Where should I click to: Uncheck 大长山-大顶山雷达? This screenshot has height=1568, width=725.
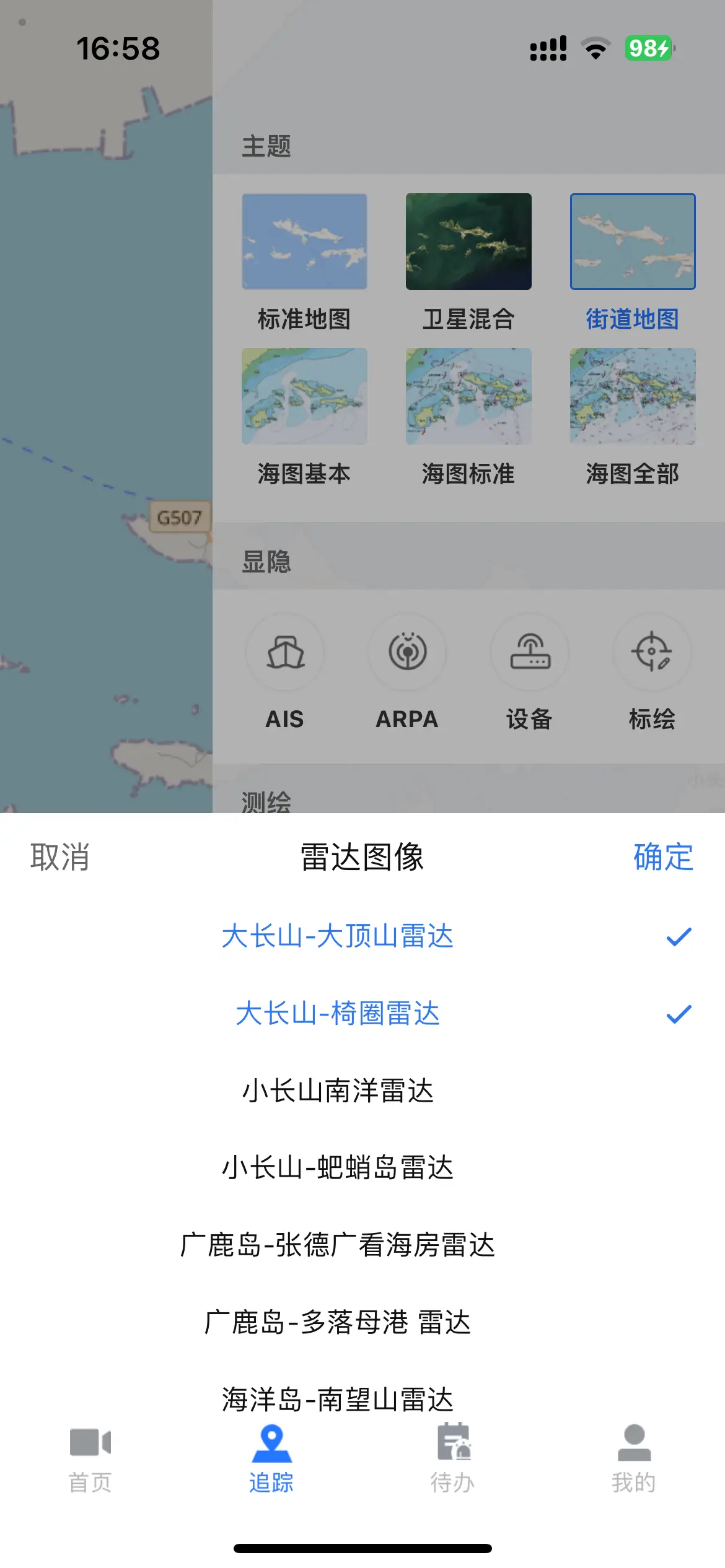338,936
